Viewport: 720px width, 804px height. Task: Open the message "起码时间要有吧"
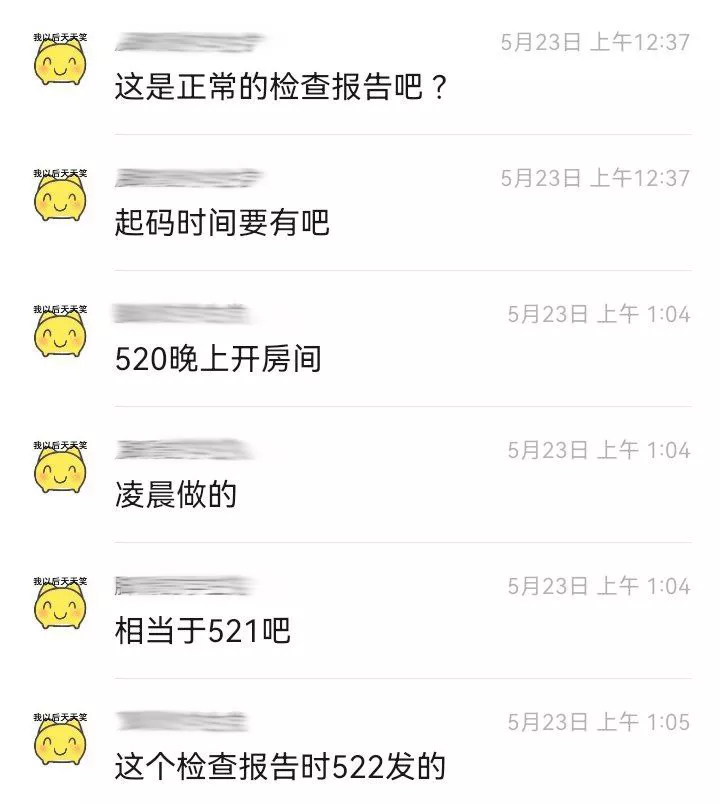[x=222, y=223]
